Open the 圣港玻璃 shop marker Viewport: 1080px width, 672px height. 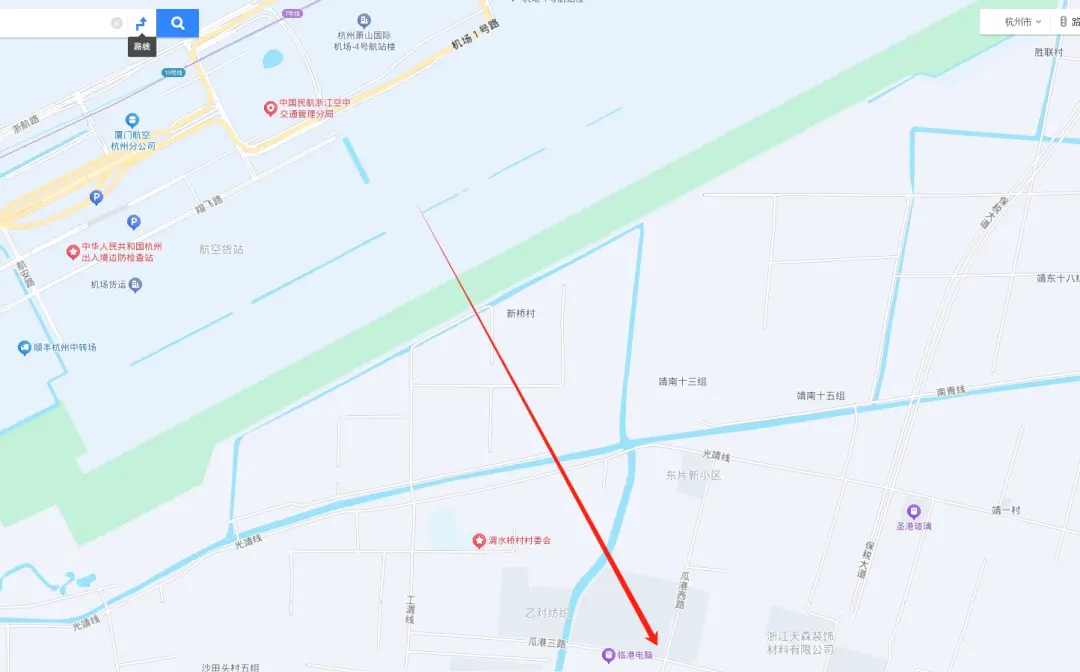(x=913, y=511)
